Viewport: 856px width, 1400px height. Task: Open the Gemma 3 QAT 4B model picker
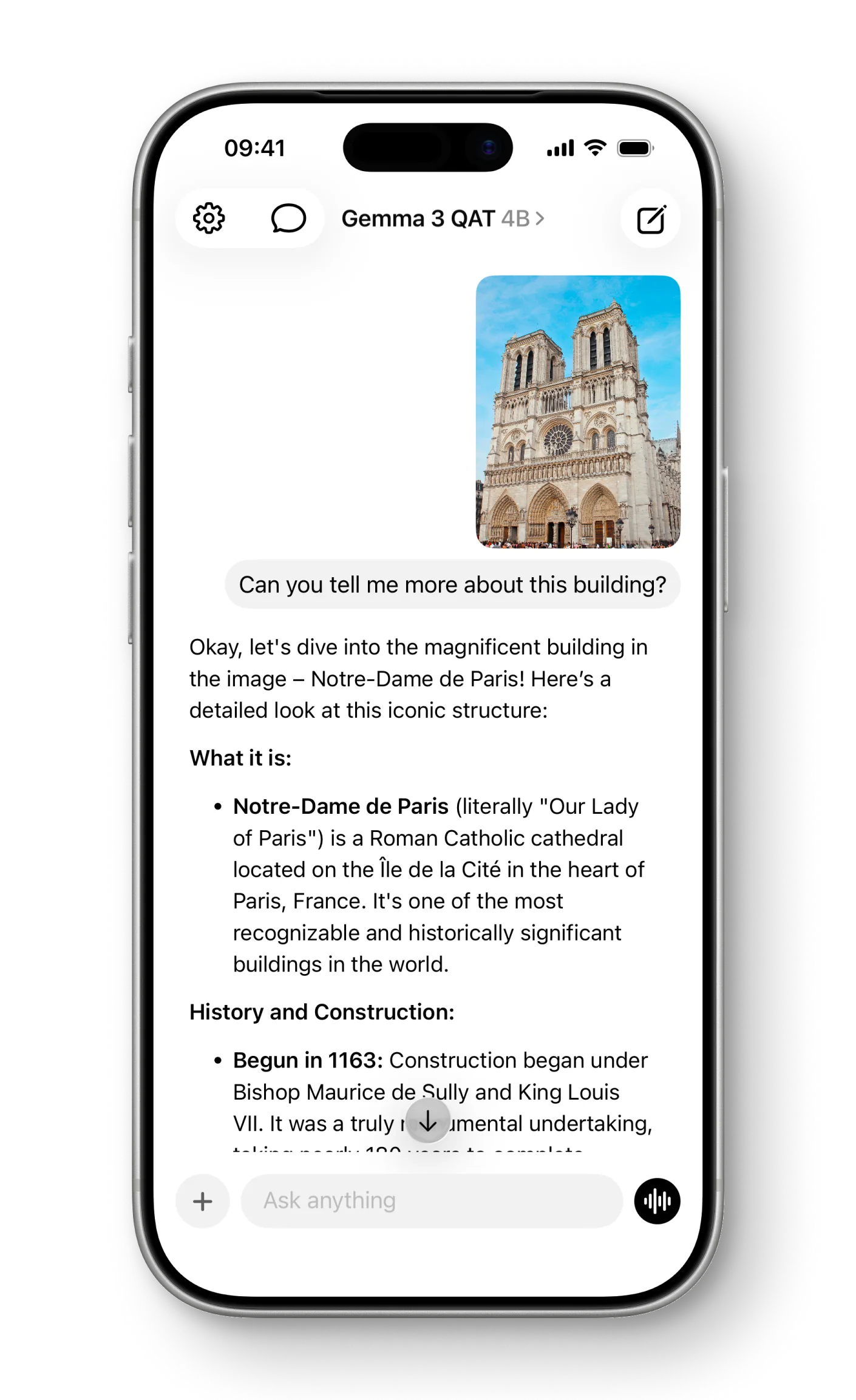point(443,218)
